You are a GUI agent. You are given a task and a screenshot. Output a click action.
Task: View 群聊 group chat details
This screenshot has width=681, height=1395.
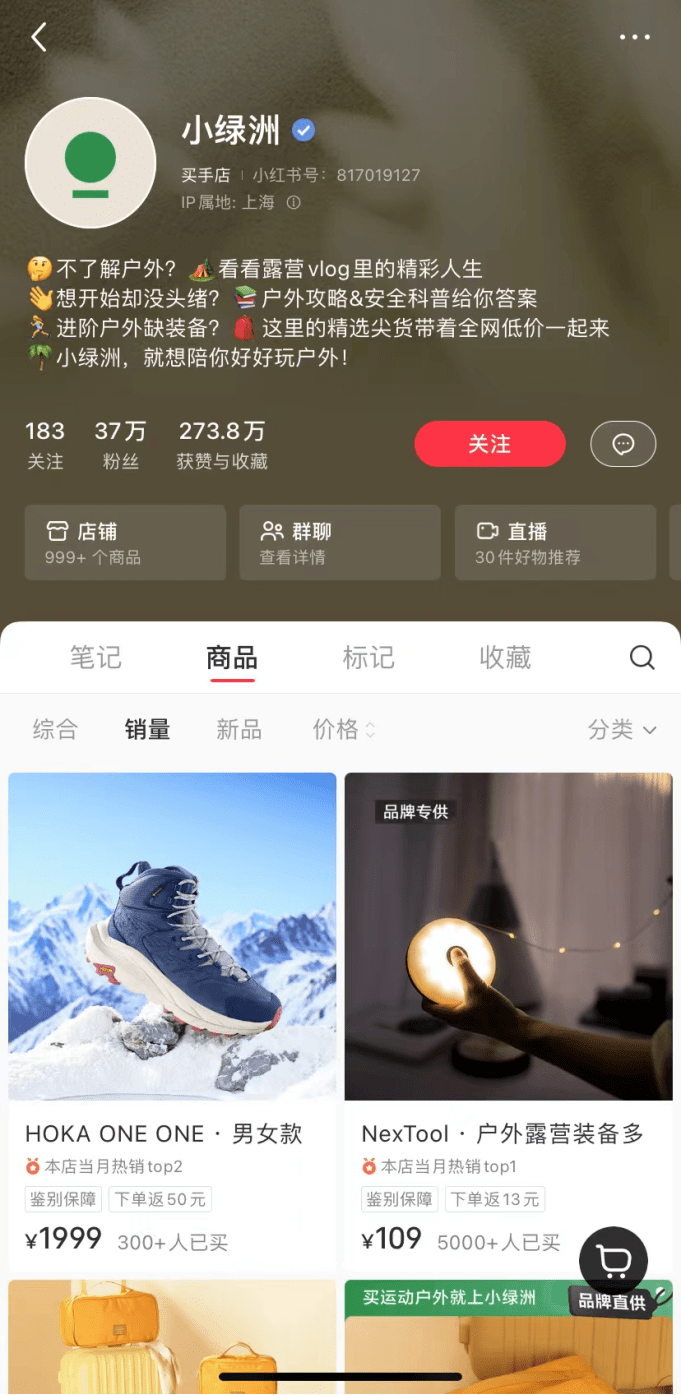coord(339,543)
